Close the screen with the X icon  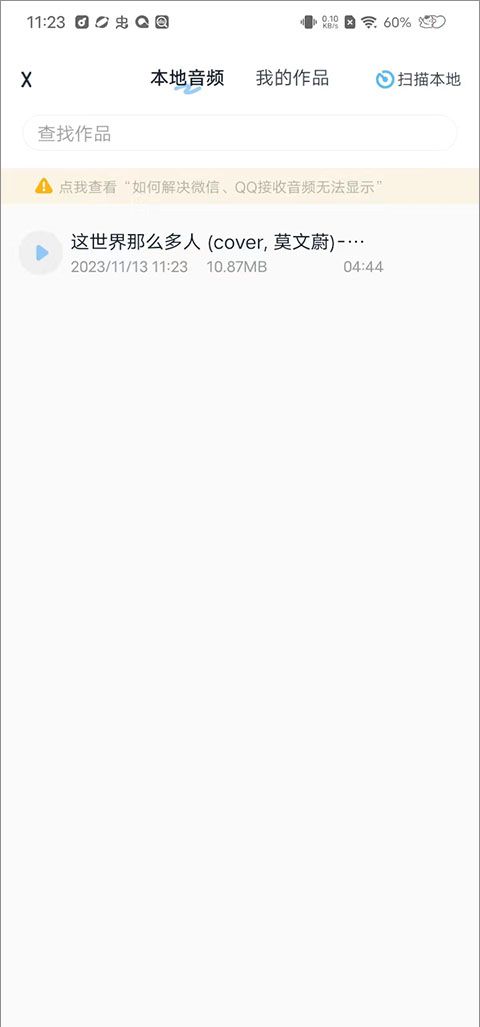[26, 80]
